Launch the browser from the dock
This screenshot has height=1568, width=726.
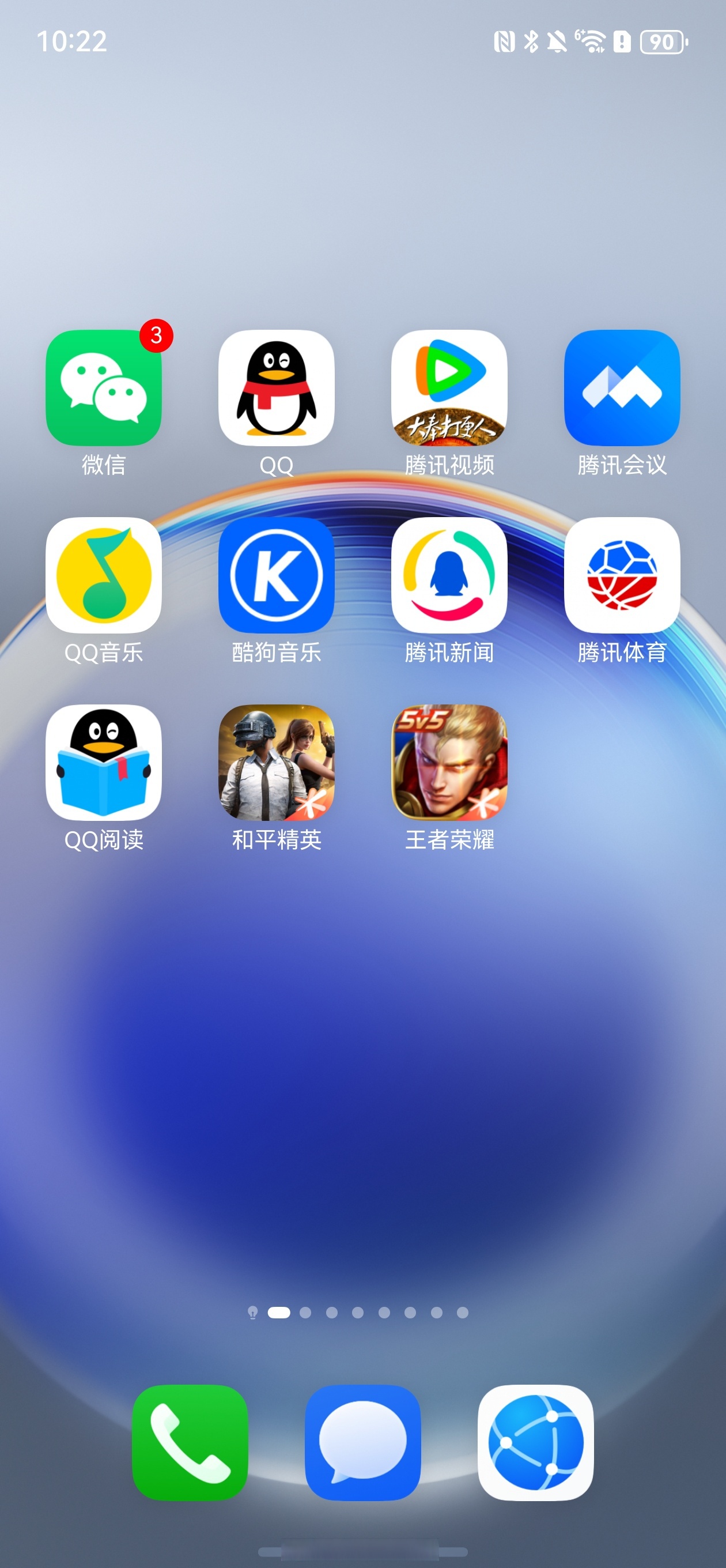tap(535, 1442)
